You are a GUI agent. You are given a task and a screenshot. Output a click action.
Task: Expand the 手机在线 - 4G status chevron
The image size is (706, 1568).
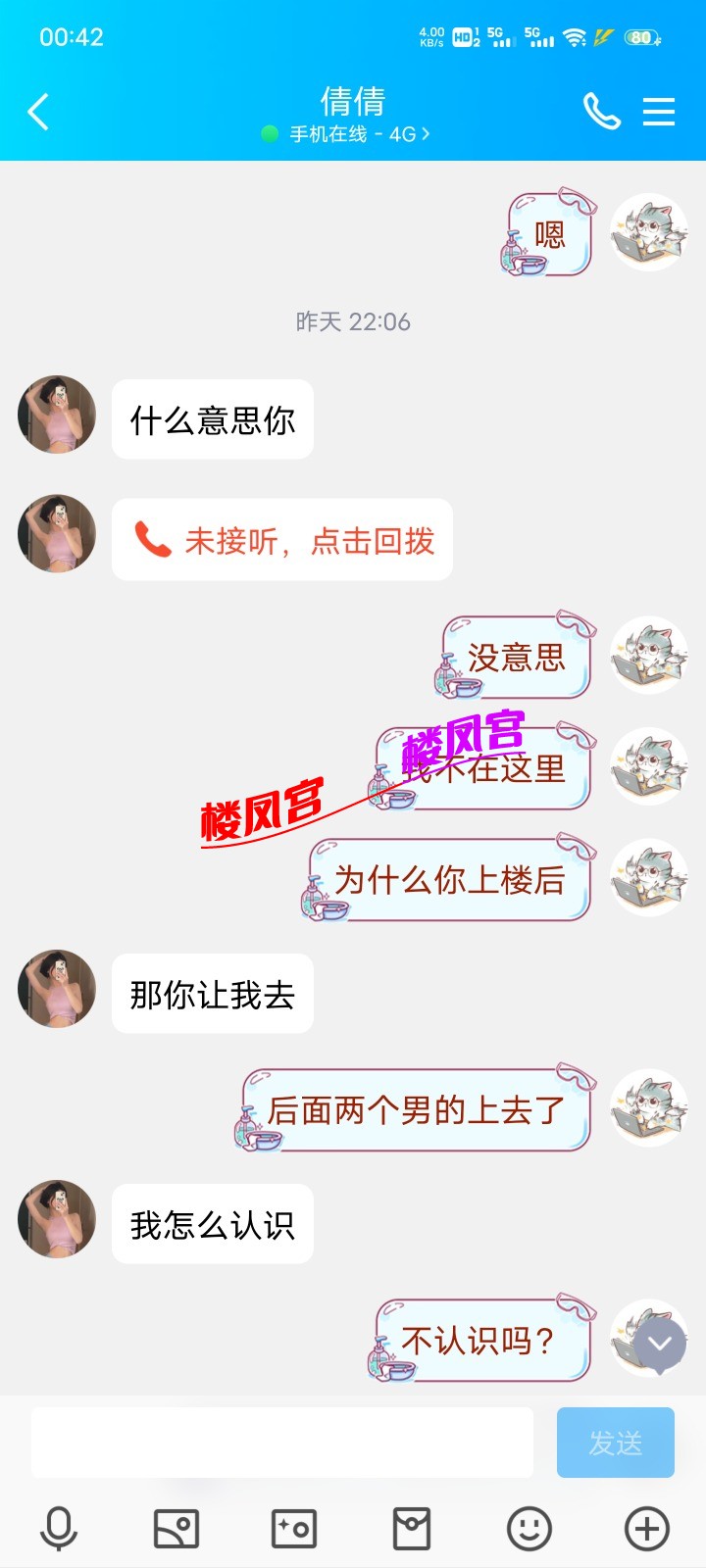tap(427, 134)
